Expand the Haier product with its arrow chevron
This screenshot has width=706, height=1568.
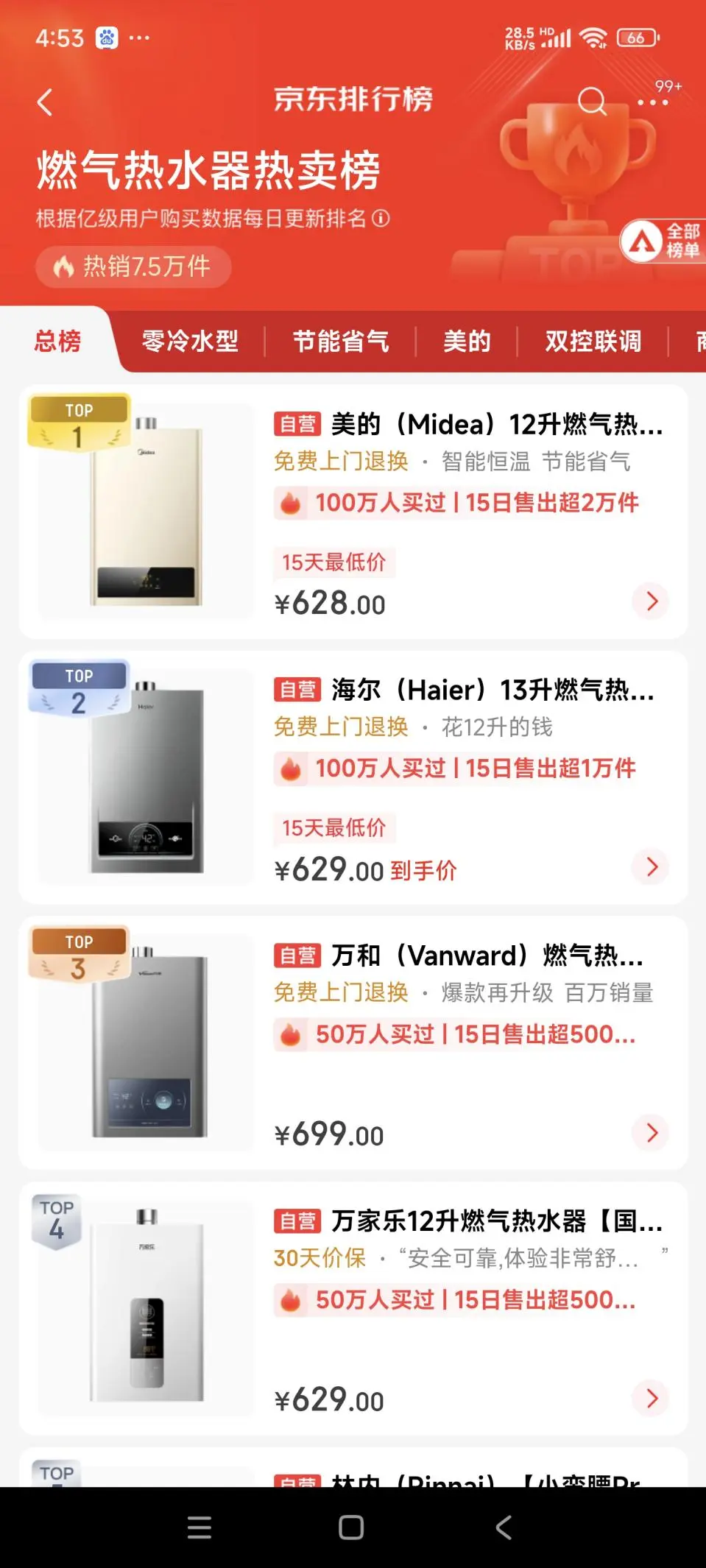pyautogui.click(x=650, y=867)
